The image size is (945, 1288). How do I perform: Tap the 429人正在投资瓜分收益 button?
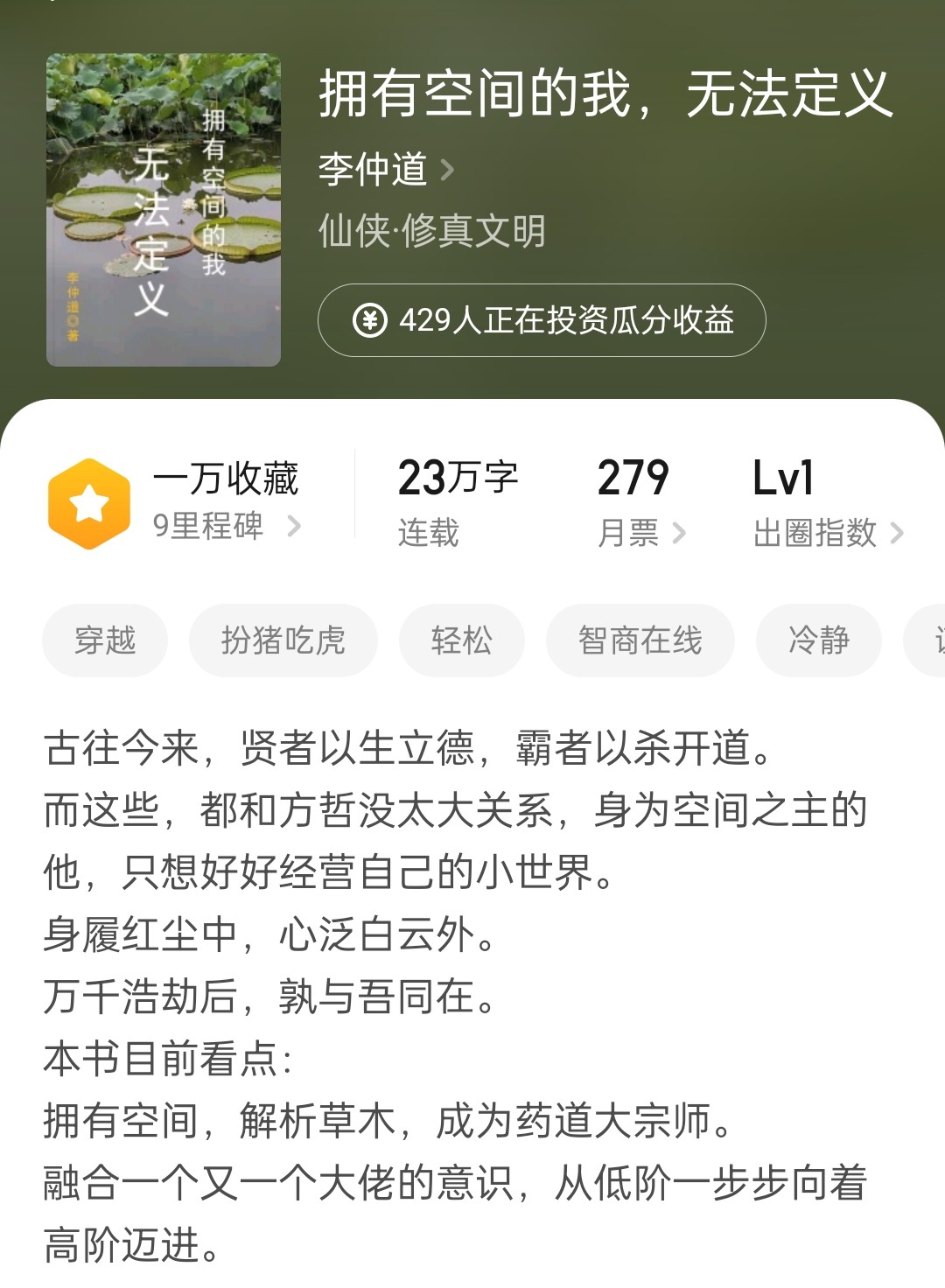point(542,320)
